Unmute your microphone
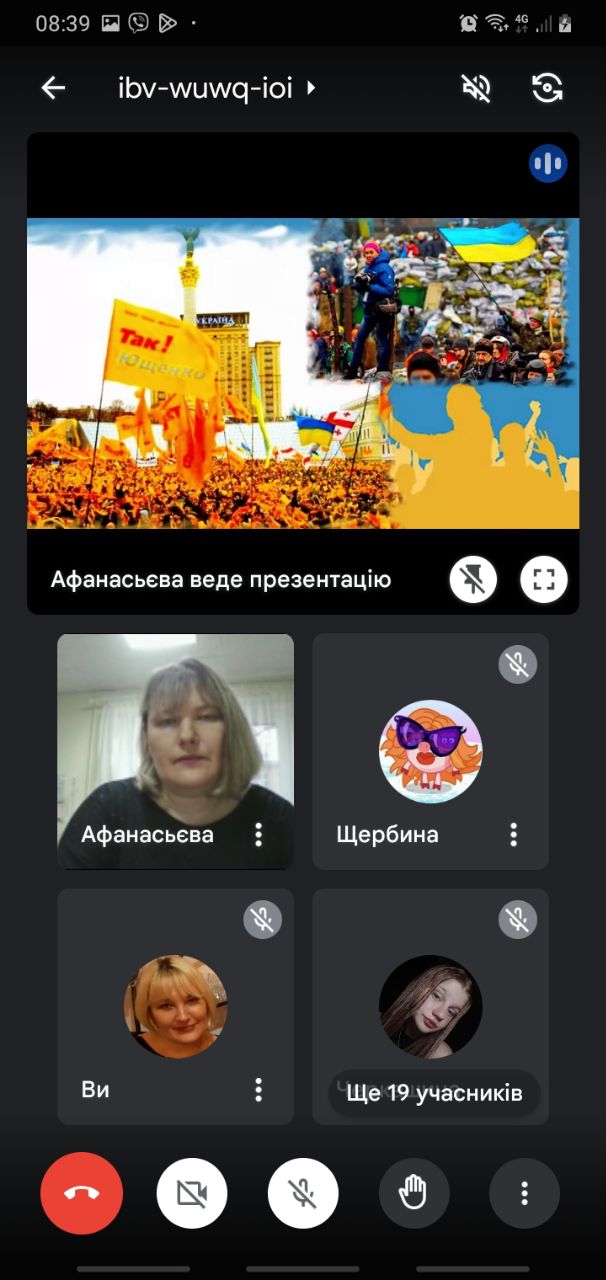The width and height of the screenshot is (606, 1280). coord(303,1193)
